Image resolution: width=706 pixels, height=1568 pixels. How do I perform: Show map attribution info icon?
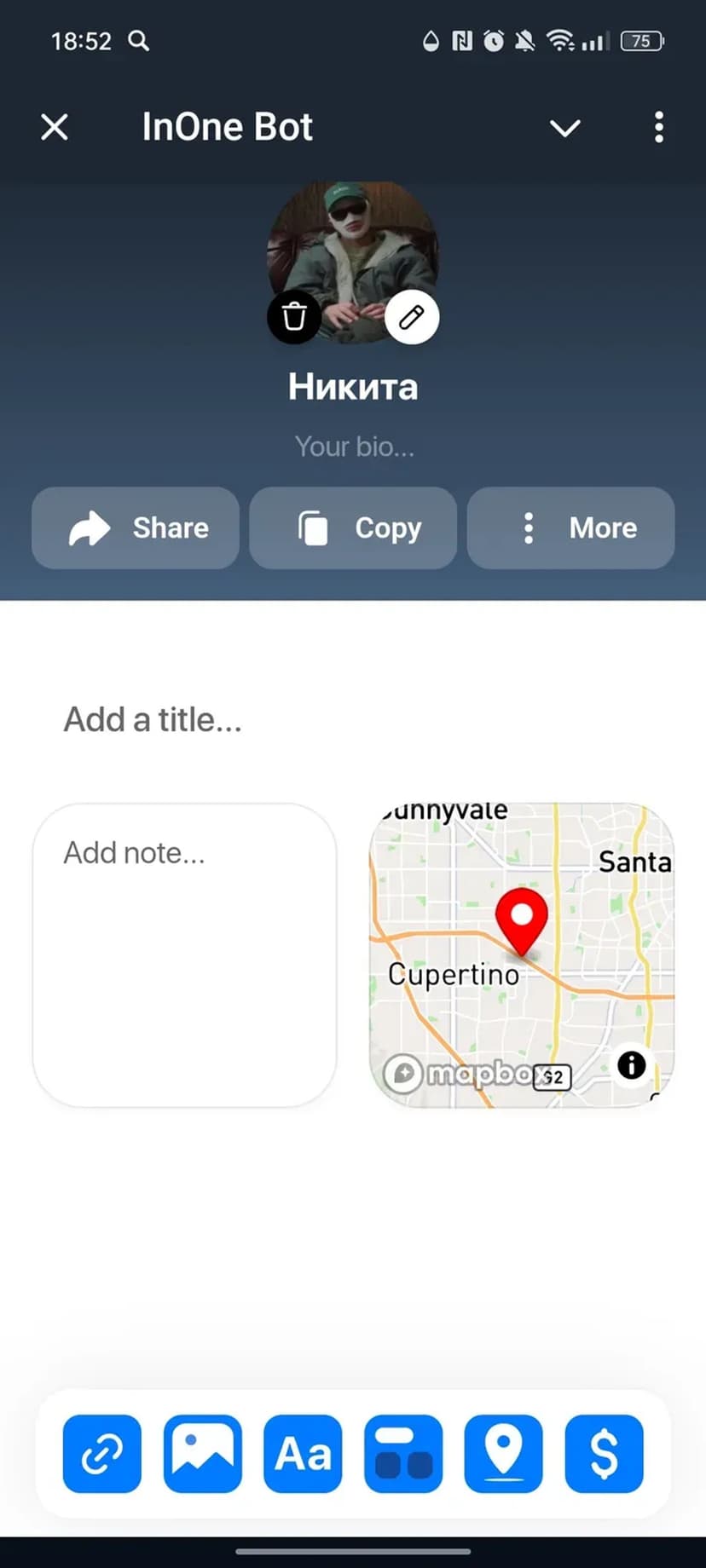pos(631,1064)
